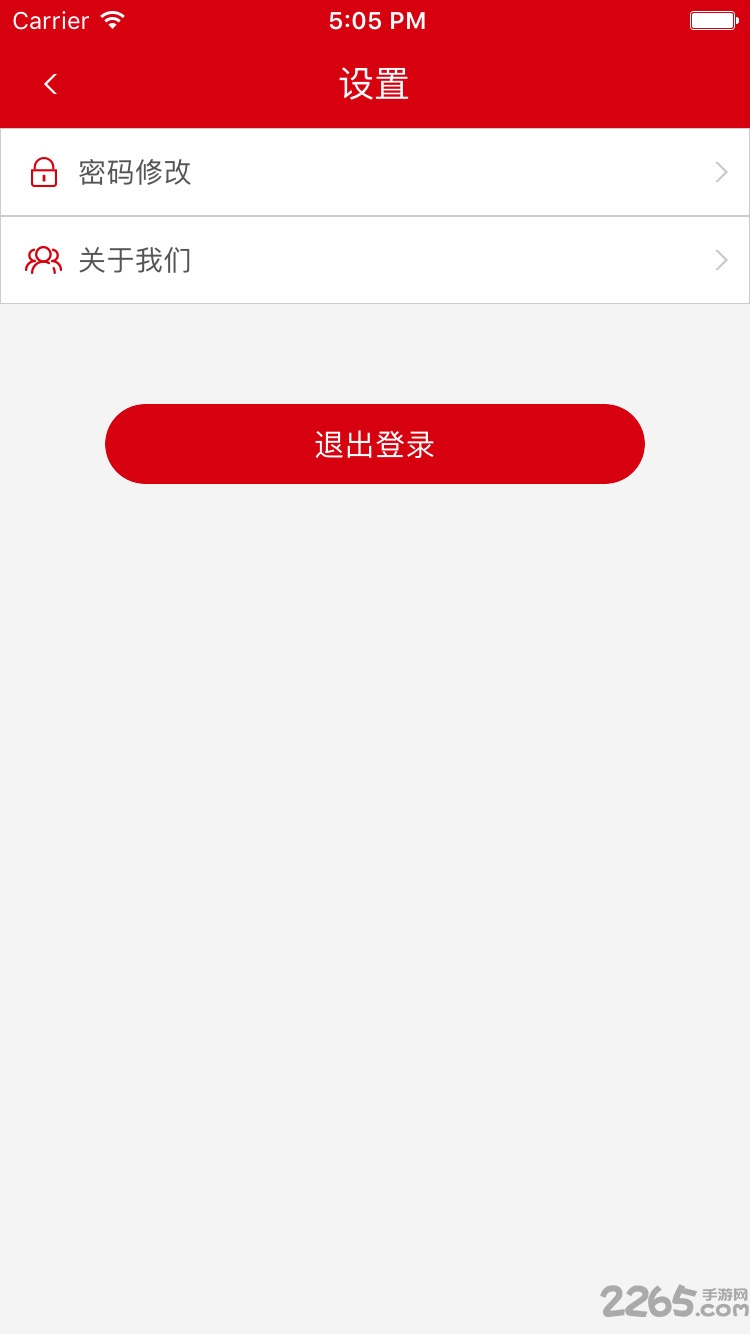
Task: Expand 关于我们 using its arrow
Action: (x=721, y=260)
